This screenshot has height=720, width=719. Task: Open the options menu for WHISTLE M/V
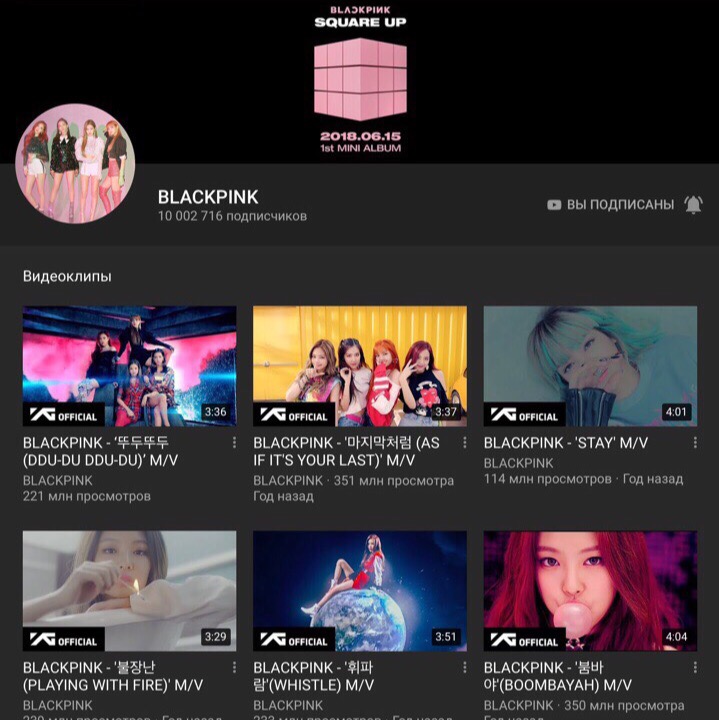point(464,667)
